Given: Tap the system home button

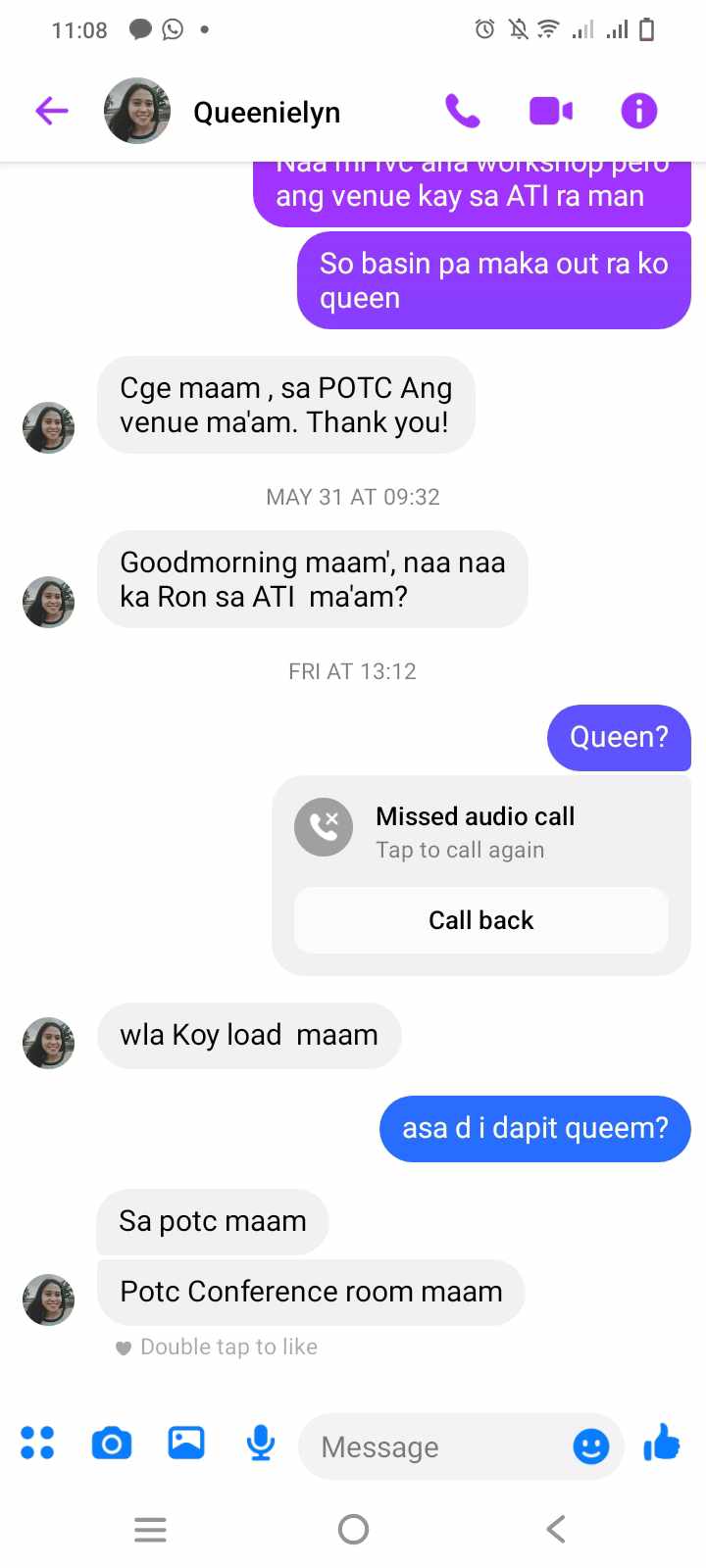Looking at the screenshot, I should click(353, 1529).
